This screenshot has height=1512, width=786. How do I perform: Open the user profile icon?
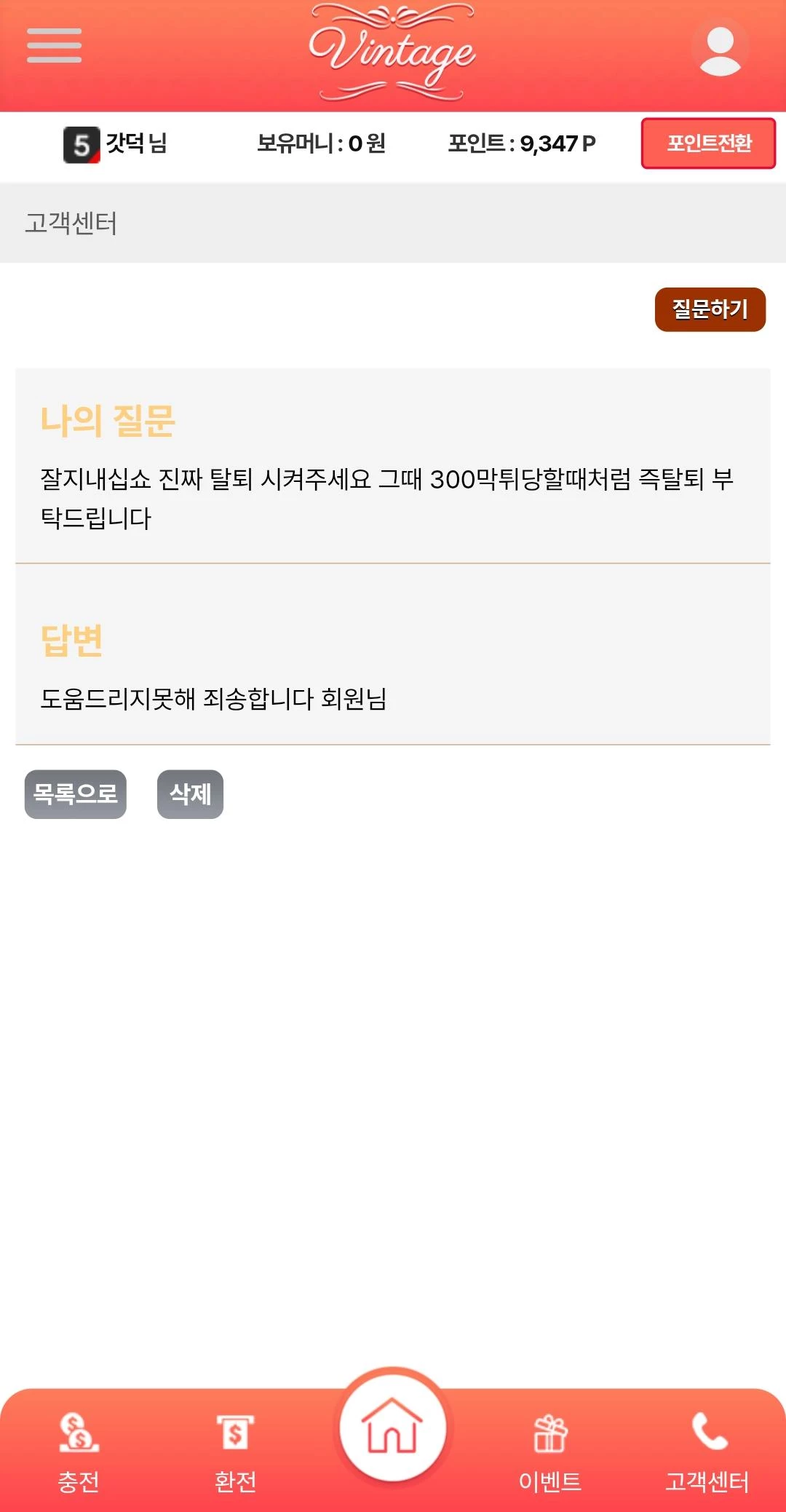(x=720, y=48)
